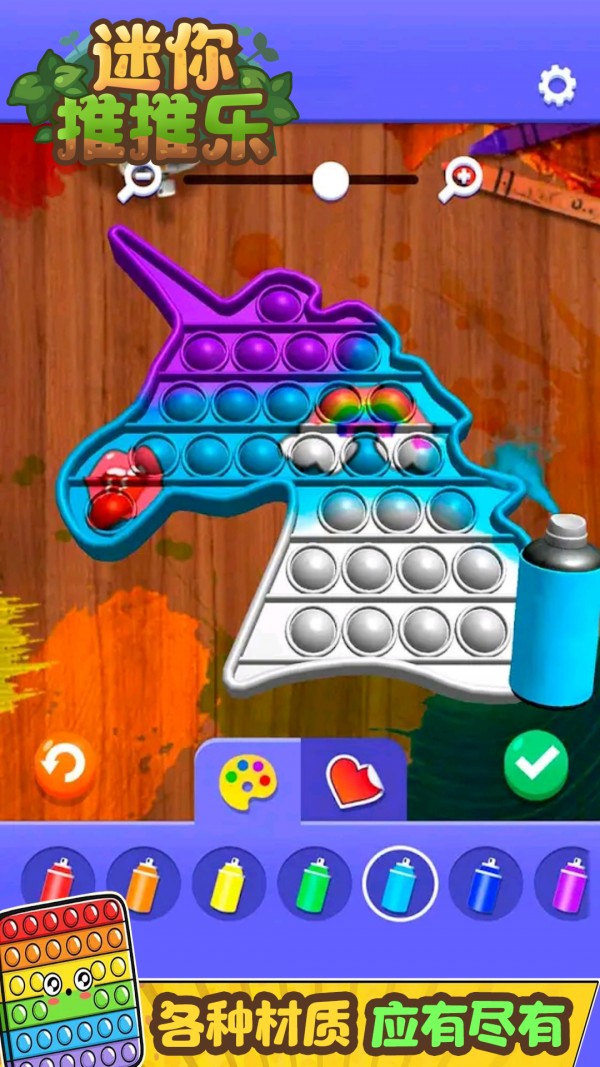Tap the zoom out magnifier
The width and height of the screenshot is (600, 1067).
(140, 180)
